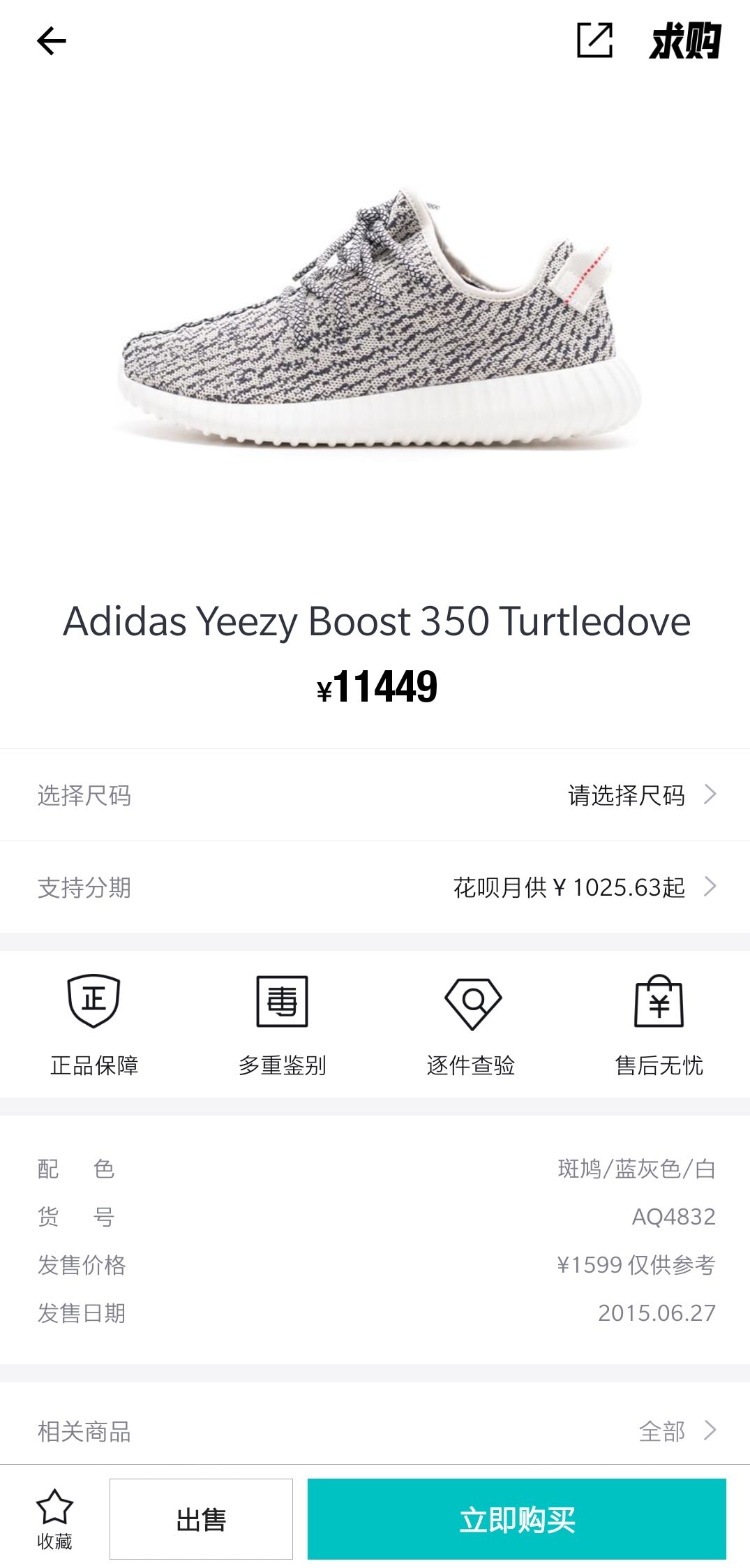Tap the 售后无忧 after-sales bag icon
Viewport: 750px width, 1568px height.
pyautogui.click(x=658, y=1003)
